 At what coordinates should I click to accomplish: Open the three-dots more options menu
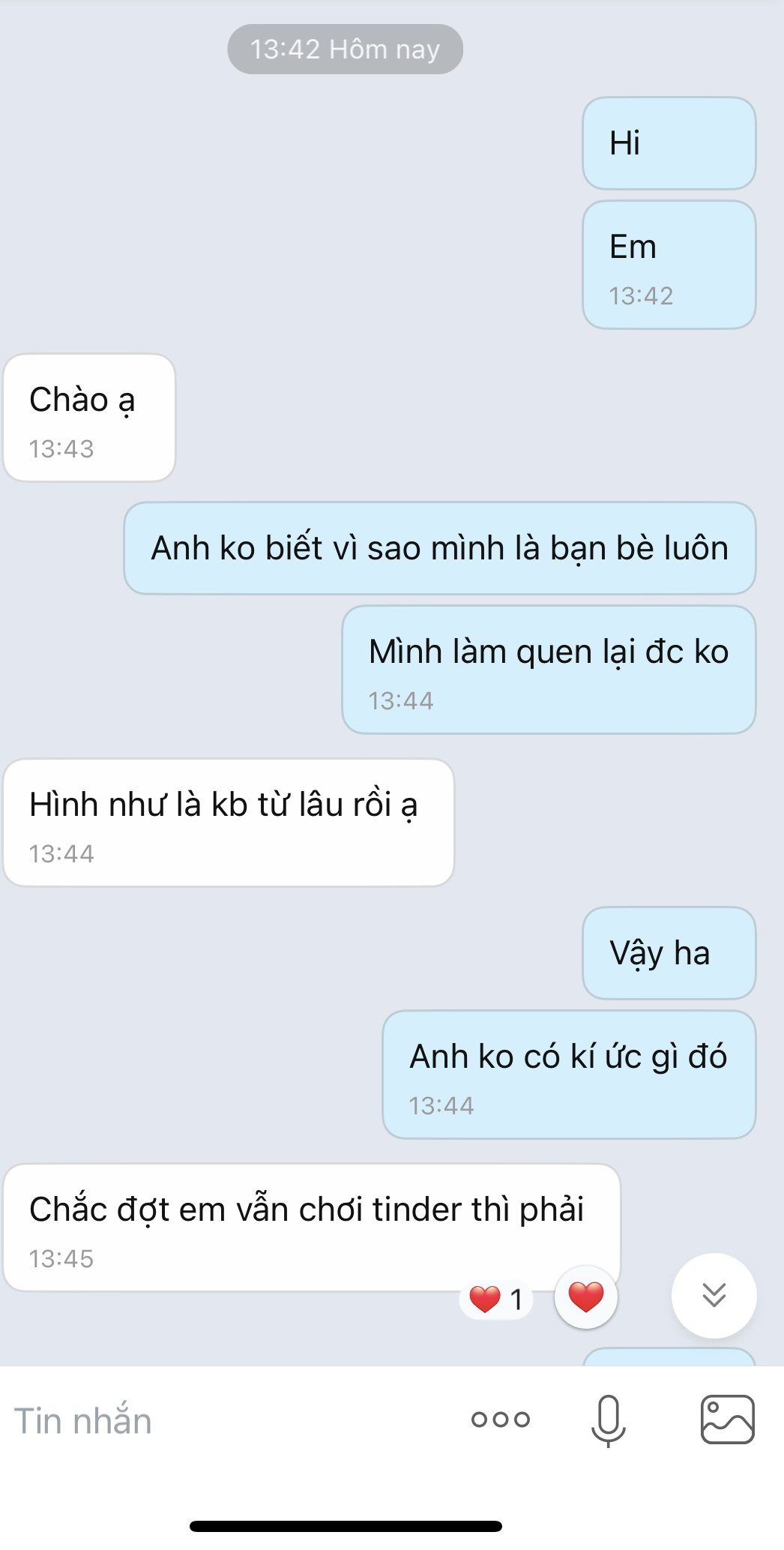coord(501,1419)
